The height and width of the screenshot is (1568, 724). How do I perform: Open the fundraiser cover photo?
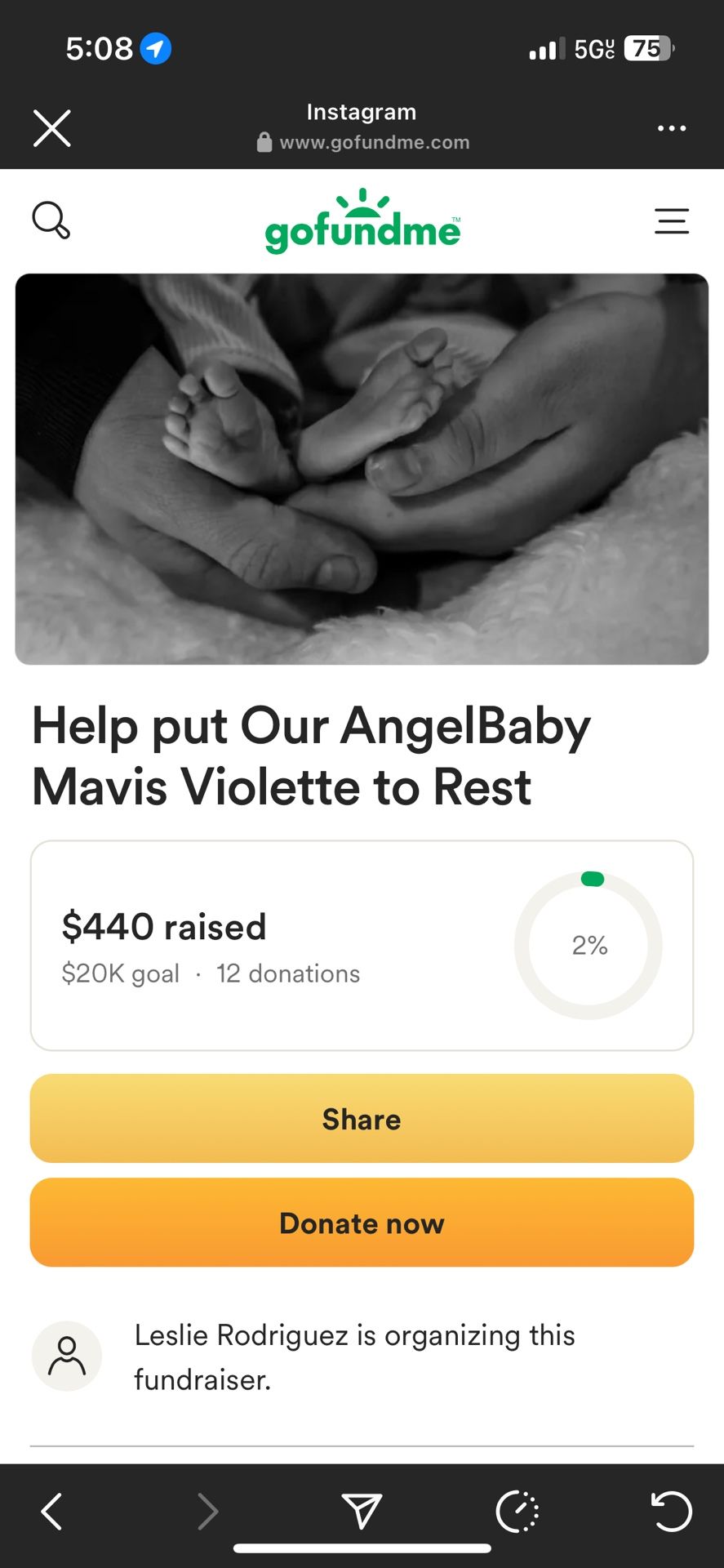[x=362, y=468]
